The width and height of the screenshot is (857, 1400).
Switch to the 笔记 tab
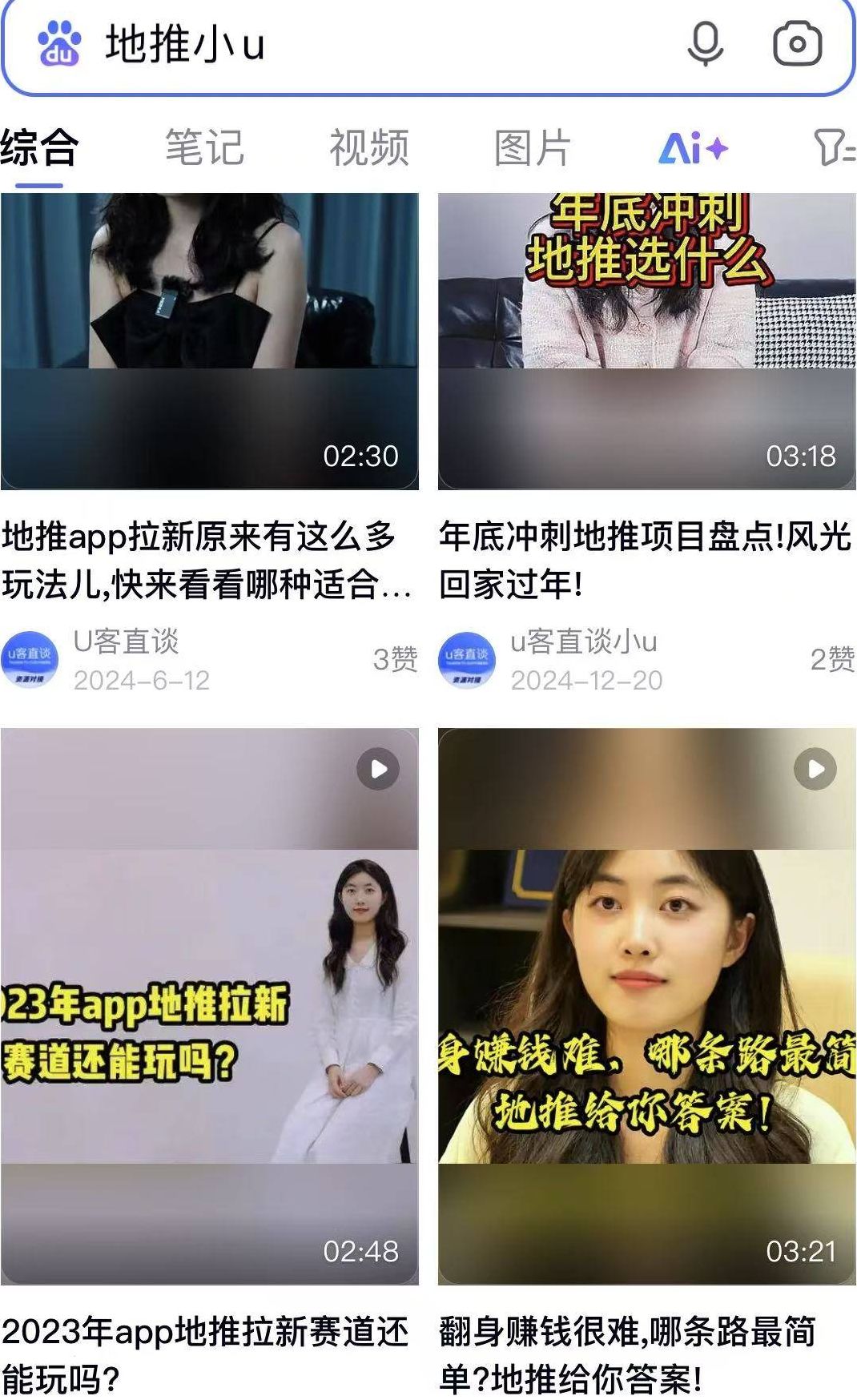pyautogui.click(x=204, y=149)
